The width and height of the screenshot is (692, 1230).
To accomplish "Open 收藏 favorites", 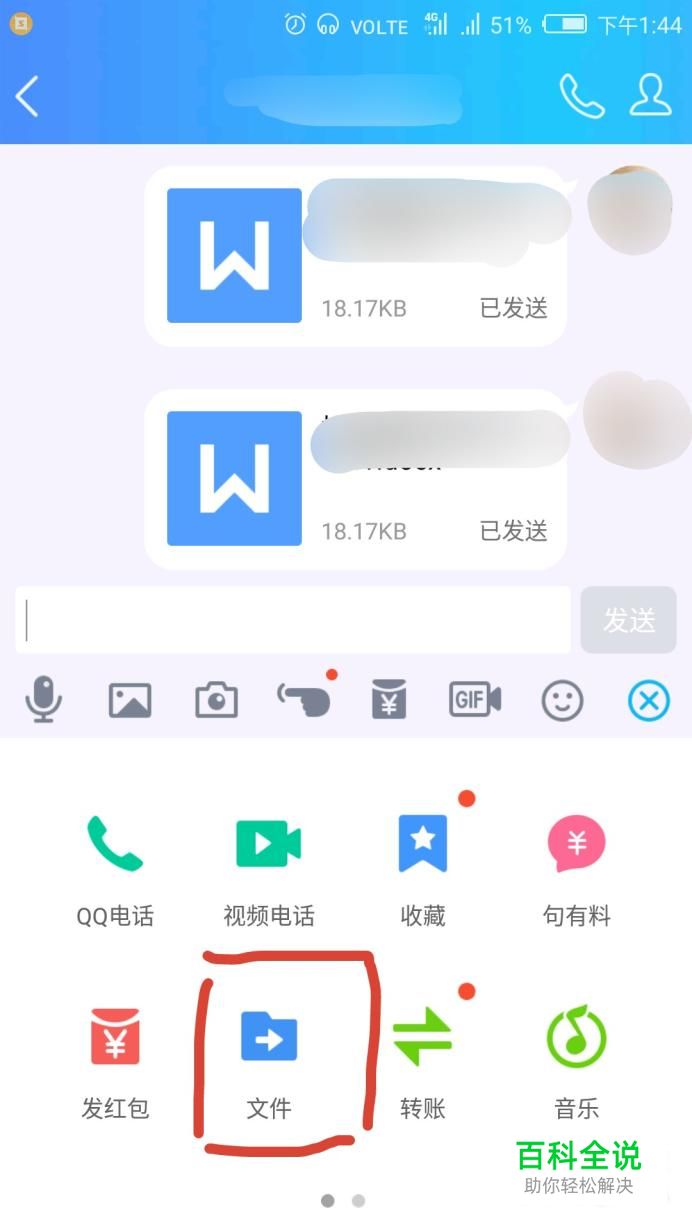I will (423, 865).
